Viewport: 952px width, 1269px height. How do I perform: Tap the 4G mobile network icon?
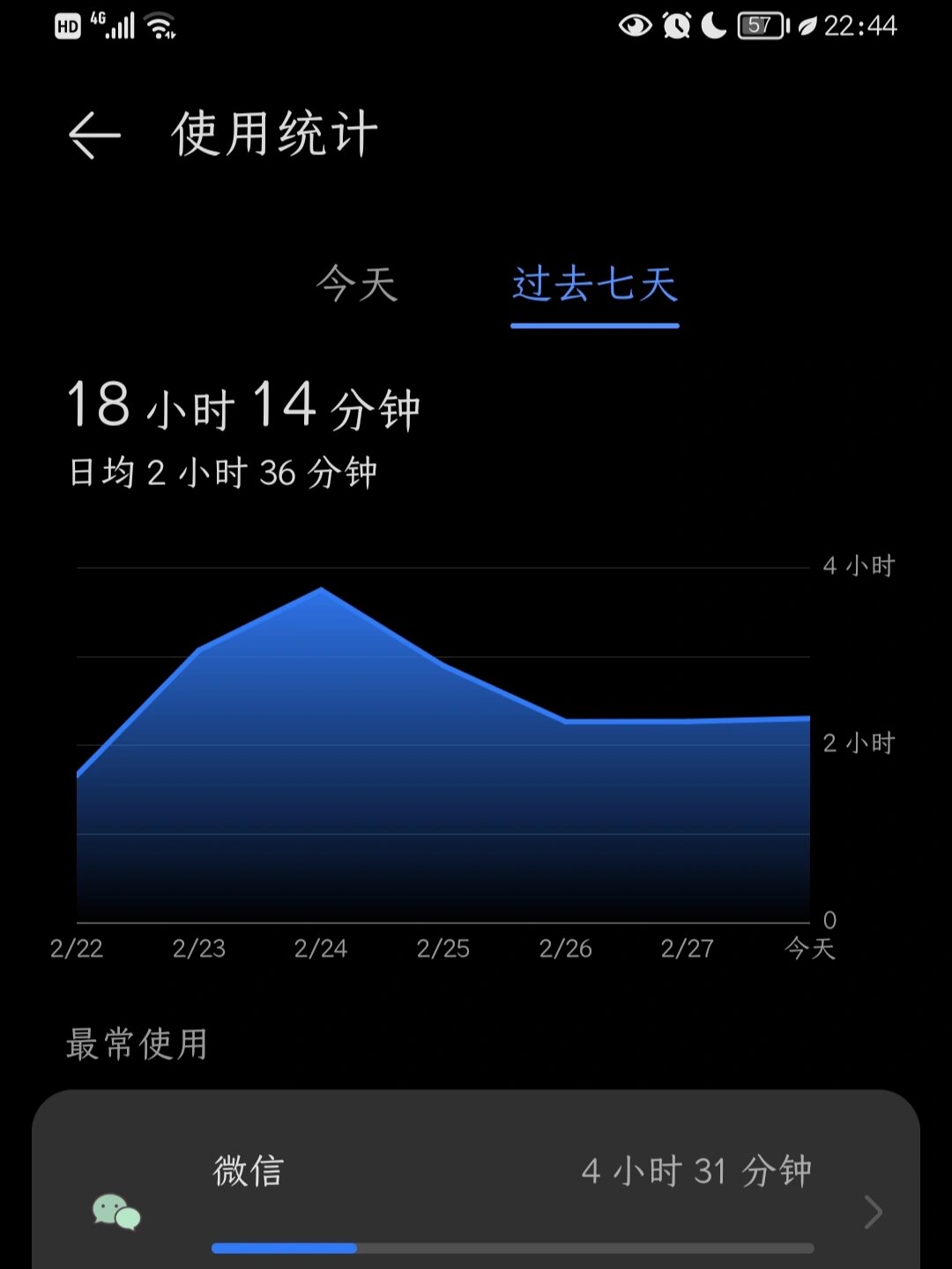[113, 26]
